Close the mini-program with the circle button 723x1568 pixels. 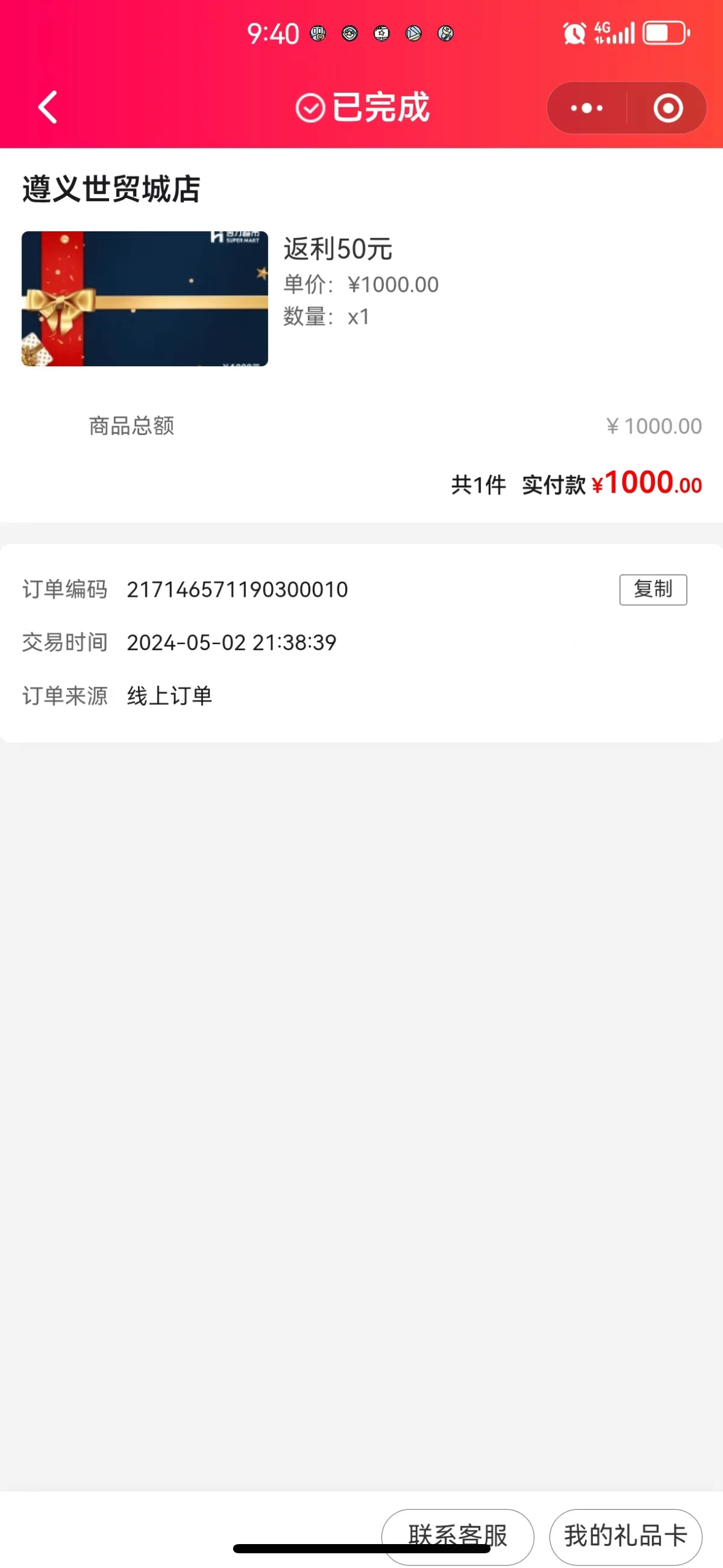(668, 109)
